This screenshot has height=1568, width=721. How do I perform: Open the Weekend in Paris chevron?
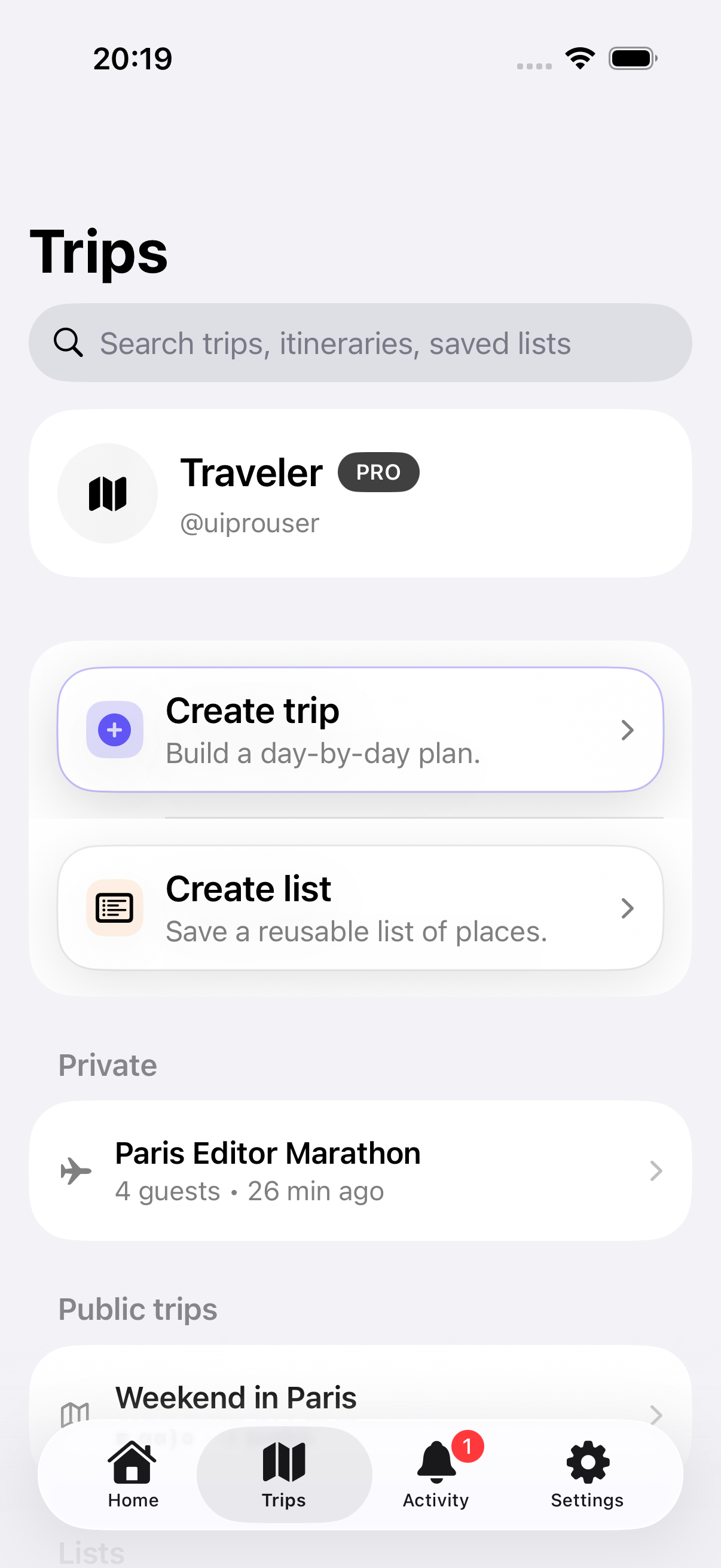coord(655,1415)
